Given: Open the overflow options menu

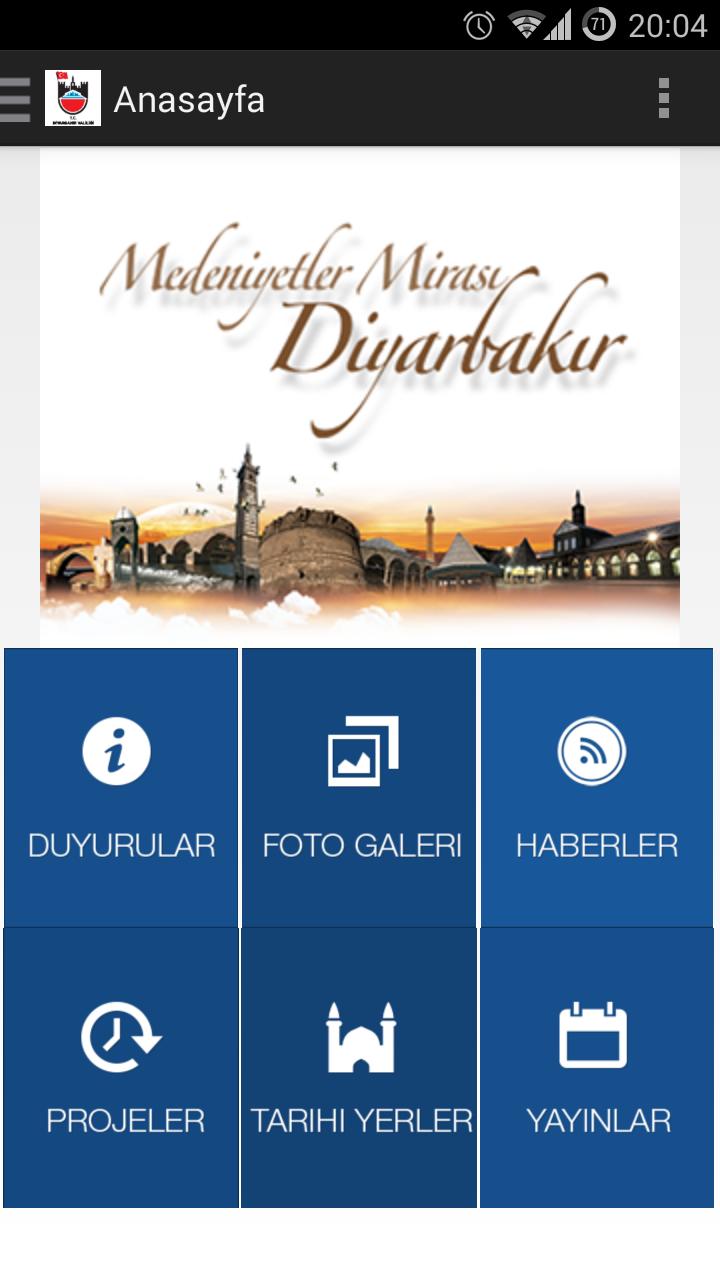Looking at the screenshot, I should coord(663,99).
